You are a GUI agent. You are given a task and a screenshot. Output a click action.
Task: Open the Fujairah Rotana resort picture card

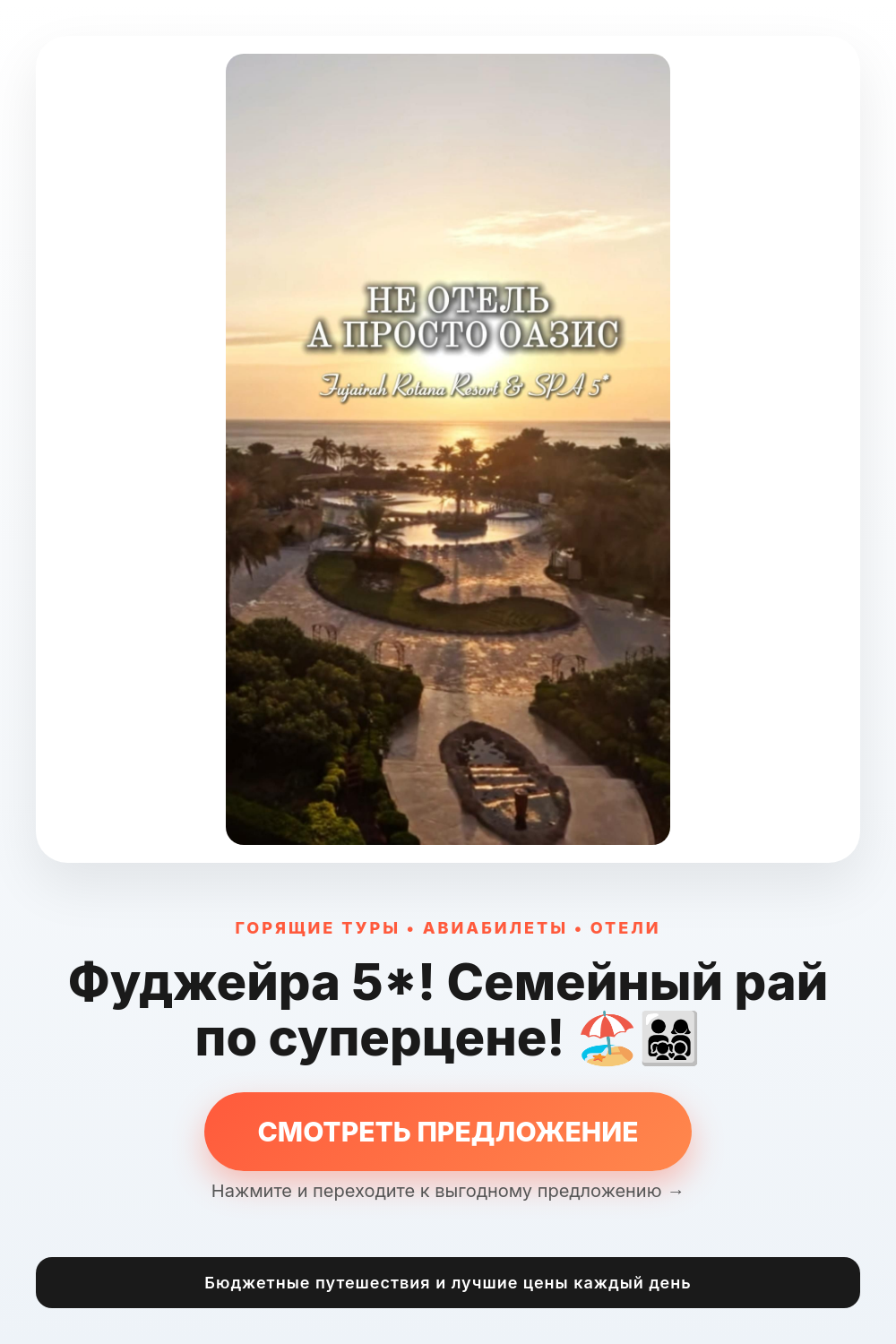tap(448, 449)
